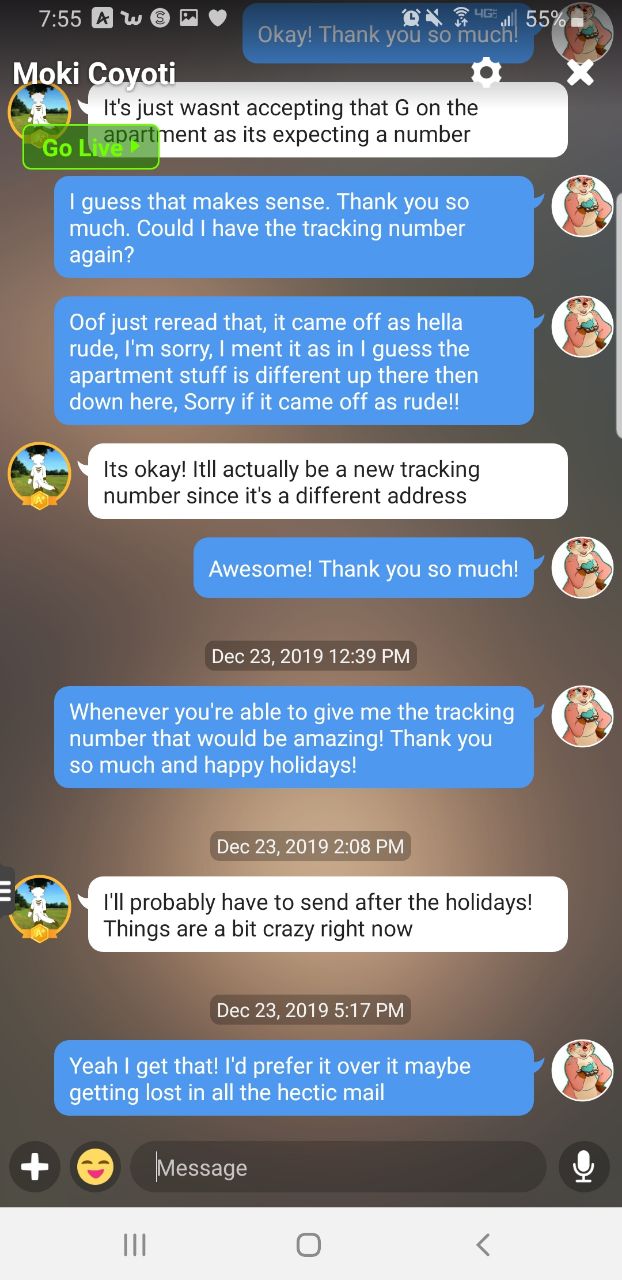Go back using system navigation
This screenshot has width=622, height=1280.
coord(483,1244)
